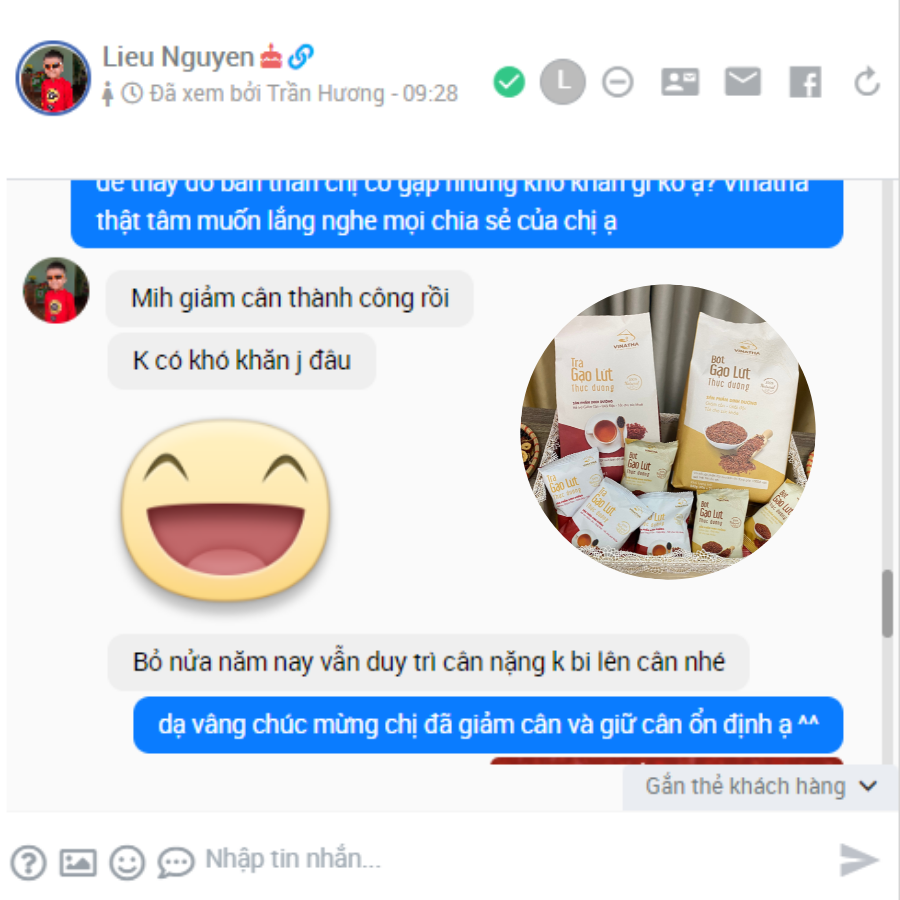Open customer's Facebook profile icon
900x900 pixels.
point(805,82)
